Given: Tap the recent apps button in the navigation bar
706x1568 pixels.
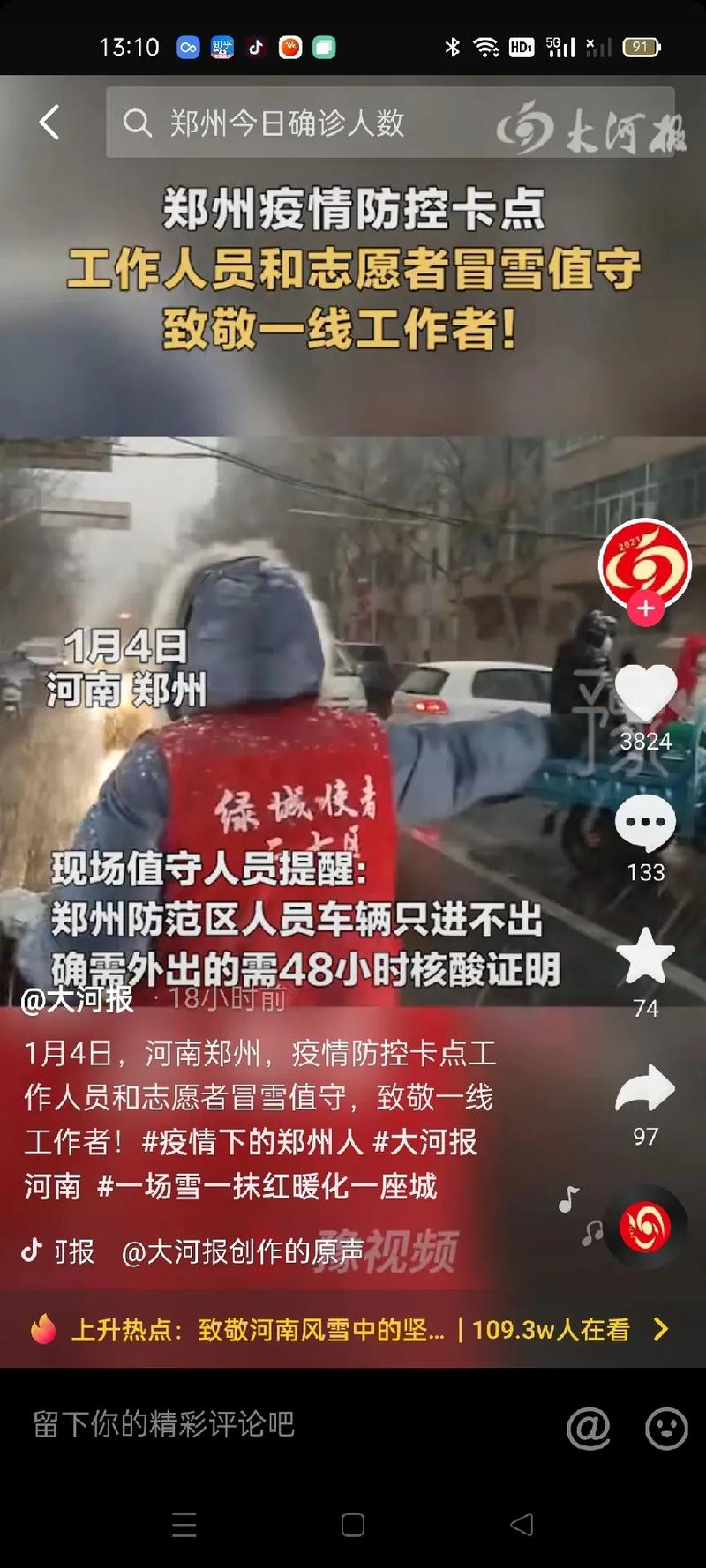Looking at the screenshot, I should point(184,1526).
